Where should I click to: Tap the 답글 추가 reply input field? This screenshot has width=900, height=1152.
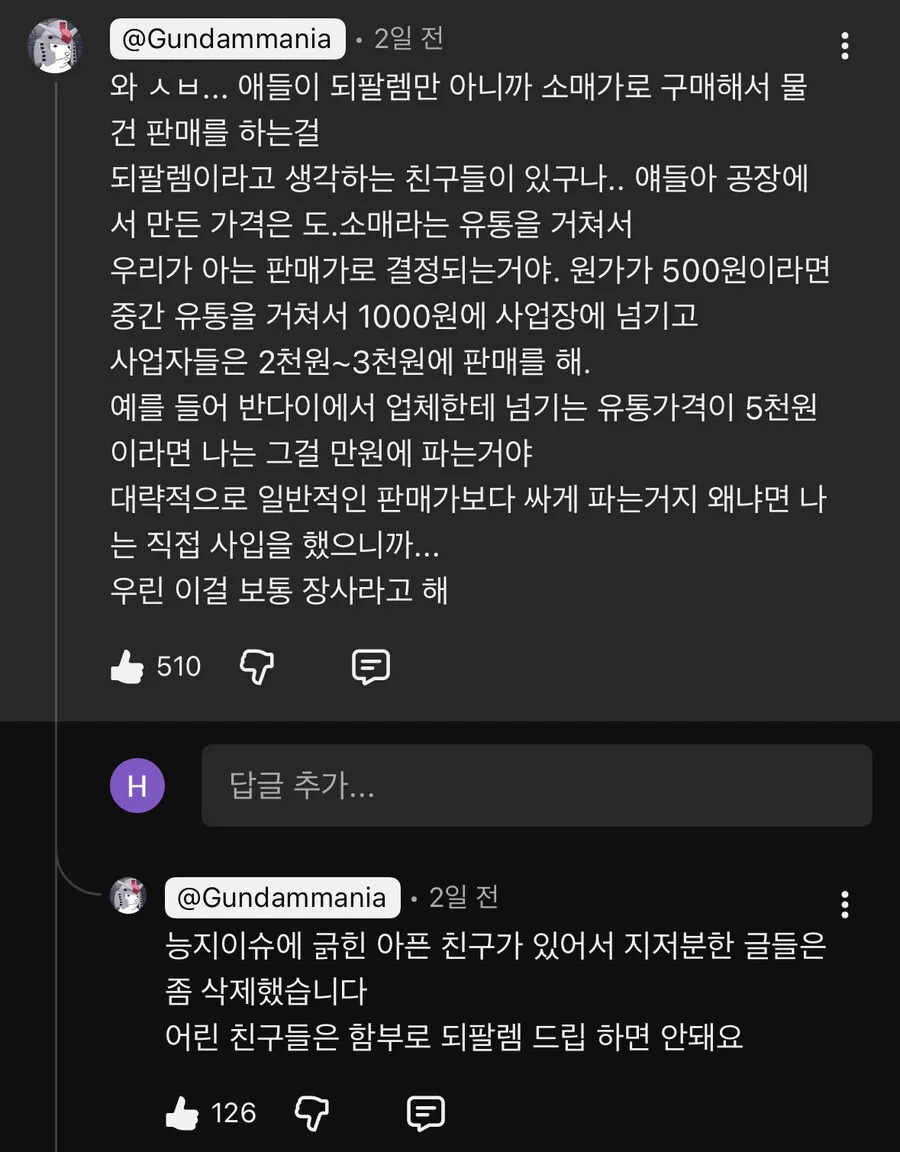536,785
